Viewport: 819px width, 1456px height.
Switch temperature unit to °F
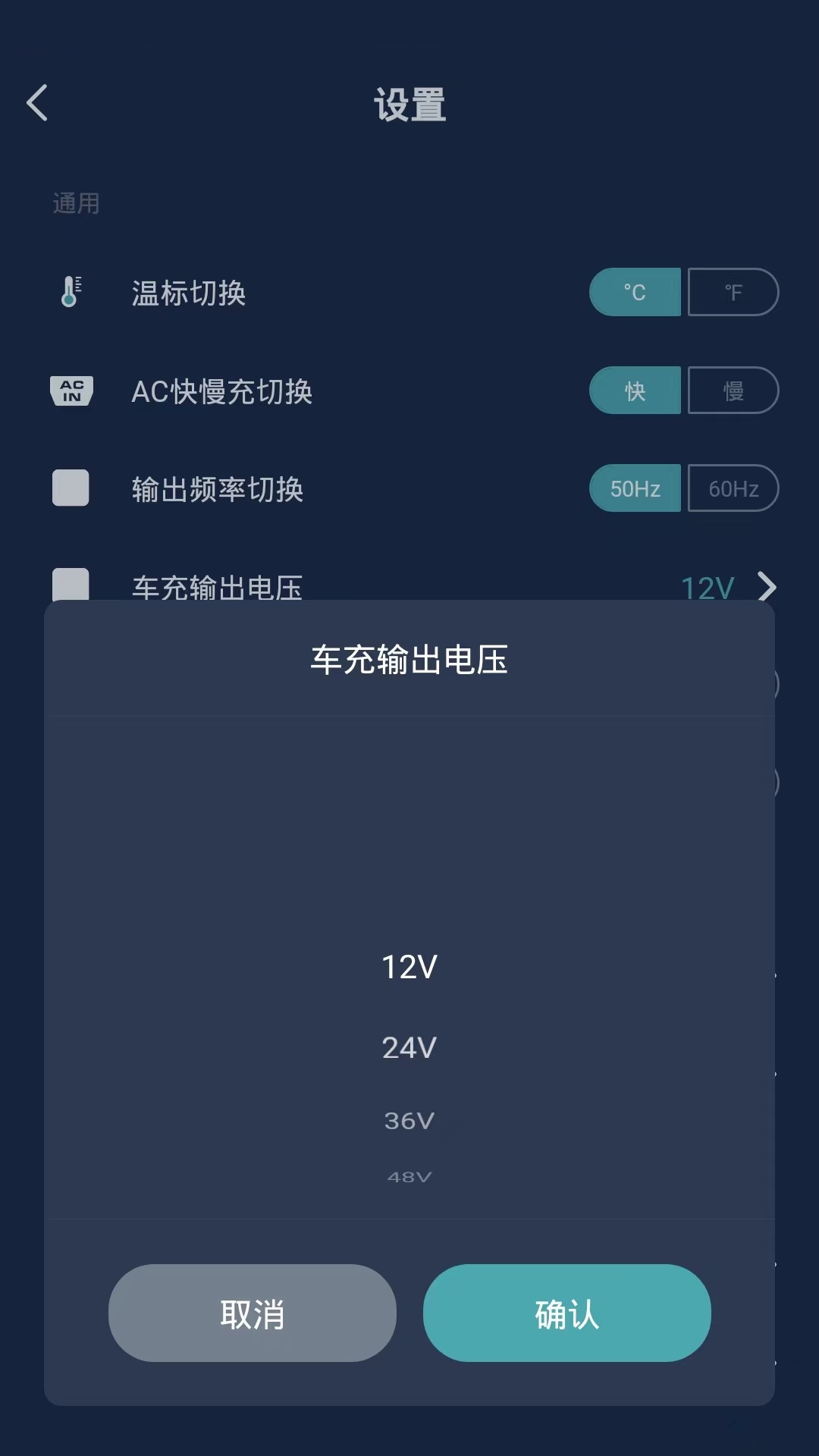pyautogui.click(x=733, y=292)
